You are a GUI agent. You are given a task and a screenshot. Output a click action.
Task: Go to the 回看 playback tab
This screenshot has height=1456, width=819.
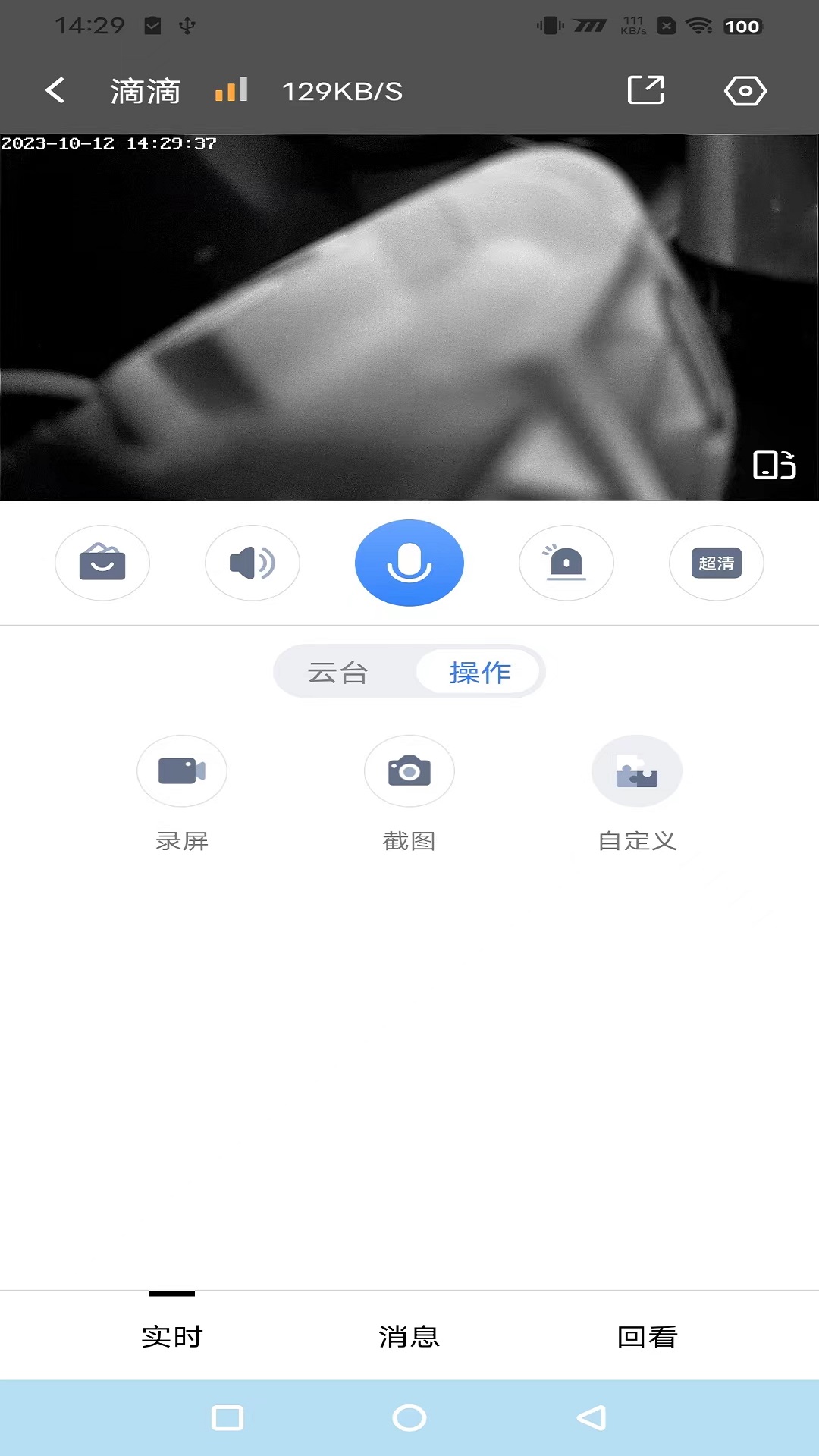(647, 1336)
